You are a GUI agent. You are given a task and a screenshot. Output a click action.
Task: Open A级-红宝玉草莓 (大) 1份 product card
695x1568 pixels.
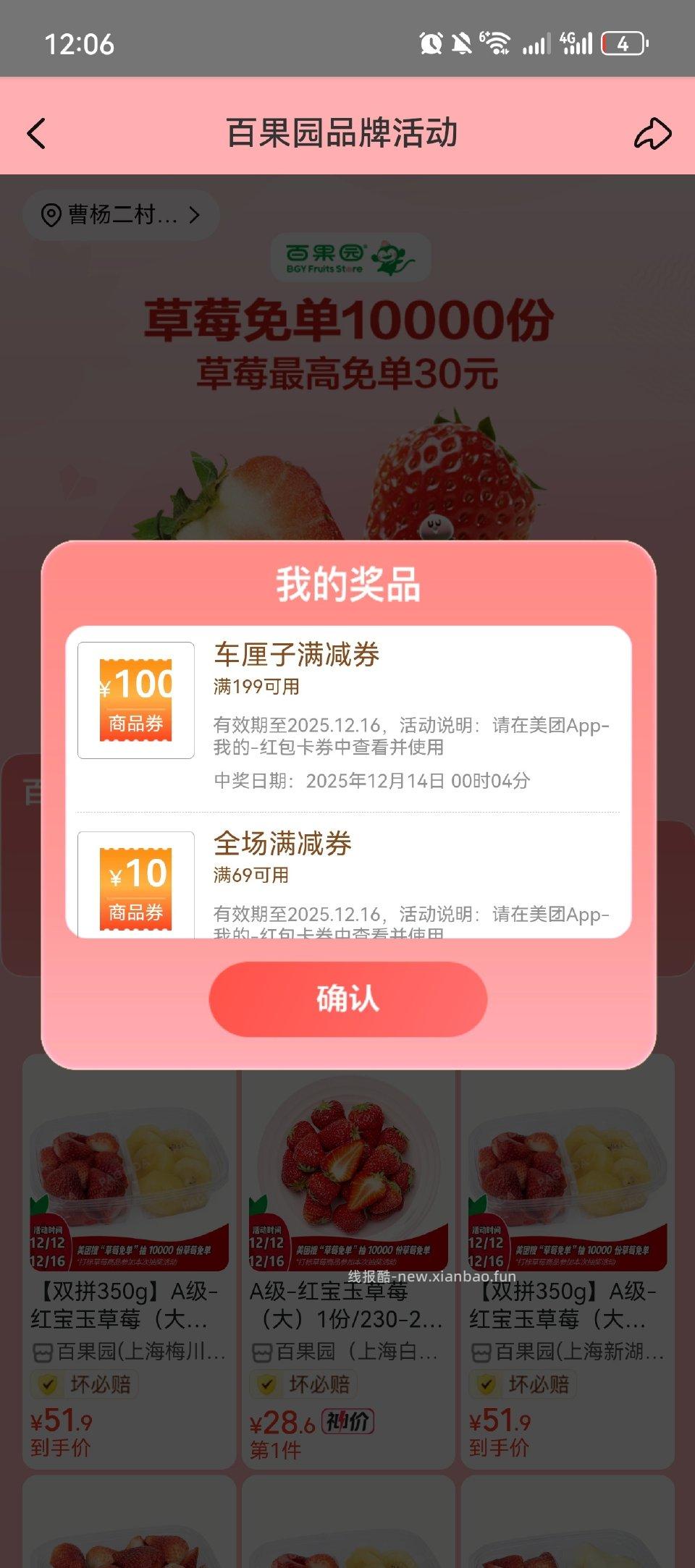[x=348, y=1259]
